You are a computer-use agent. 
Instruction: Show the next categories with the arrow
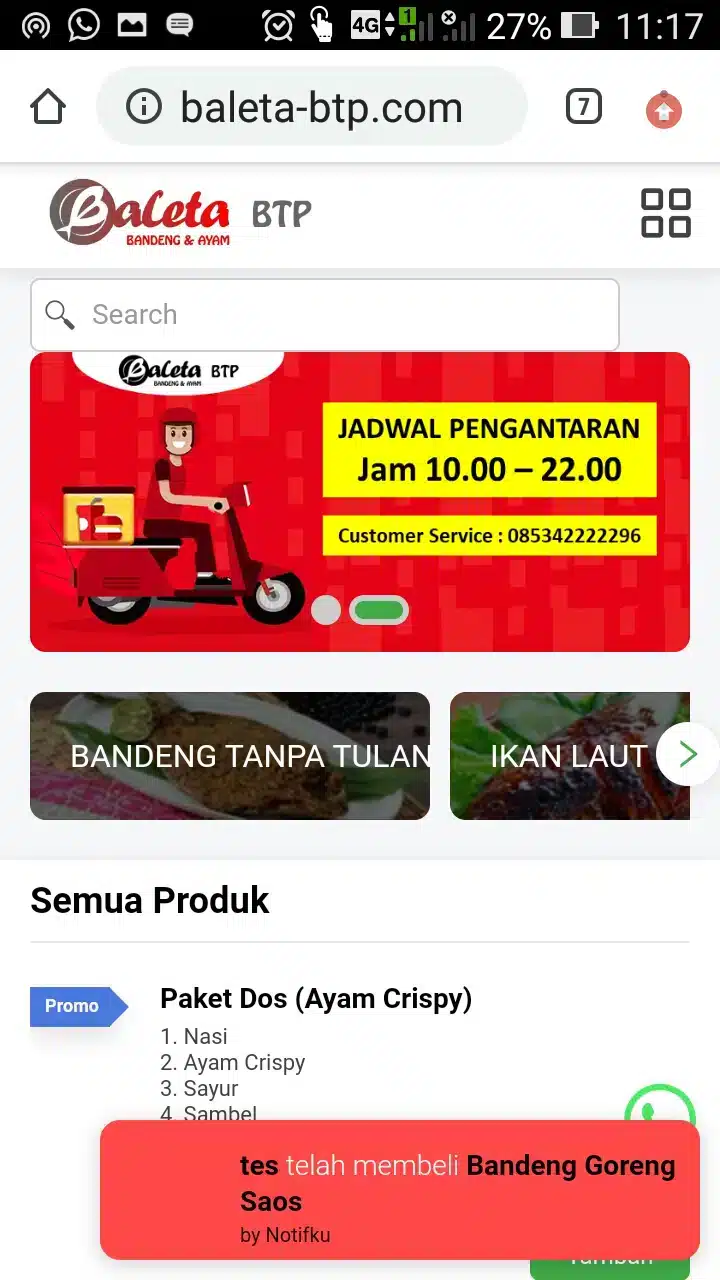(x=688, y=754)
